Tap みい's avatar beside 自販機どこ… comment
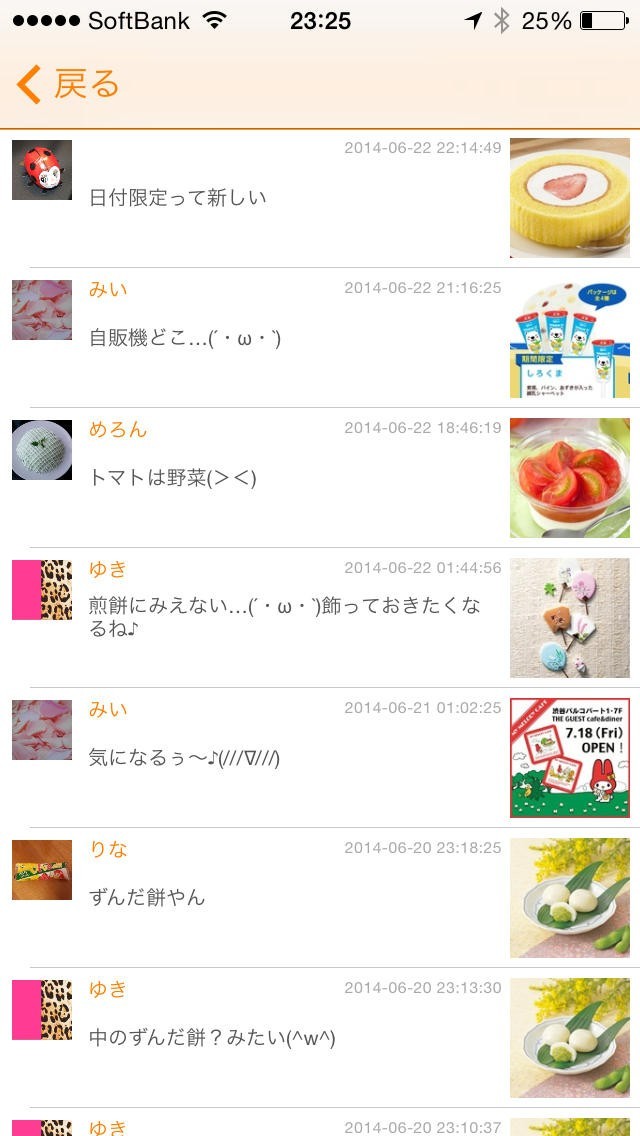Screen dimensions: 640x1136 [x=42, y=310]
